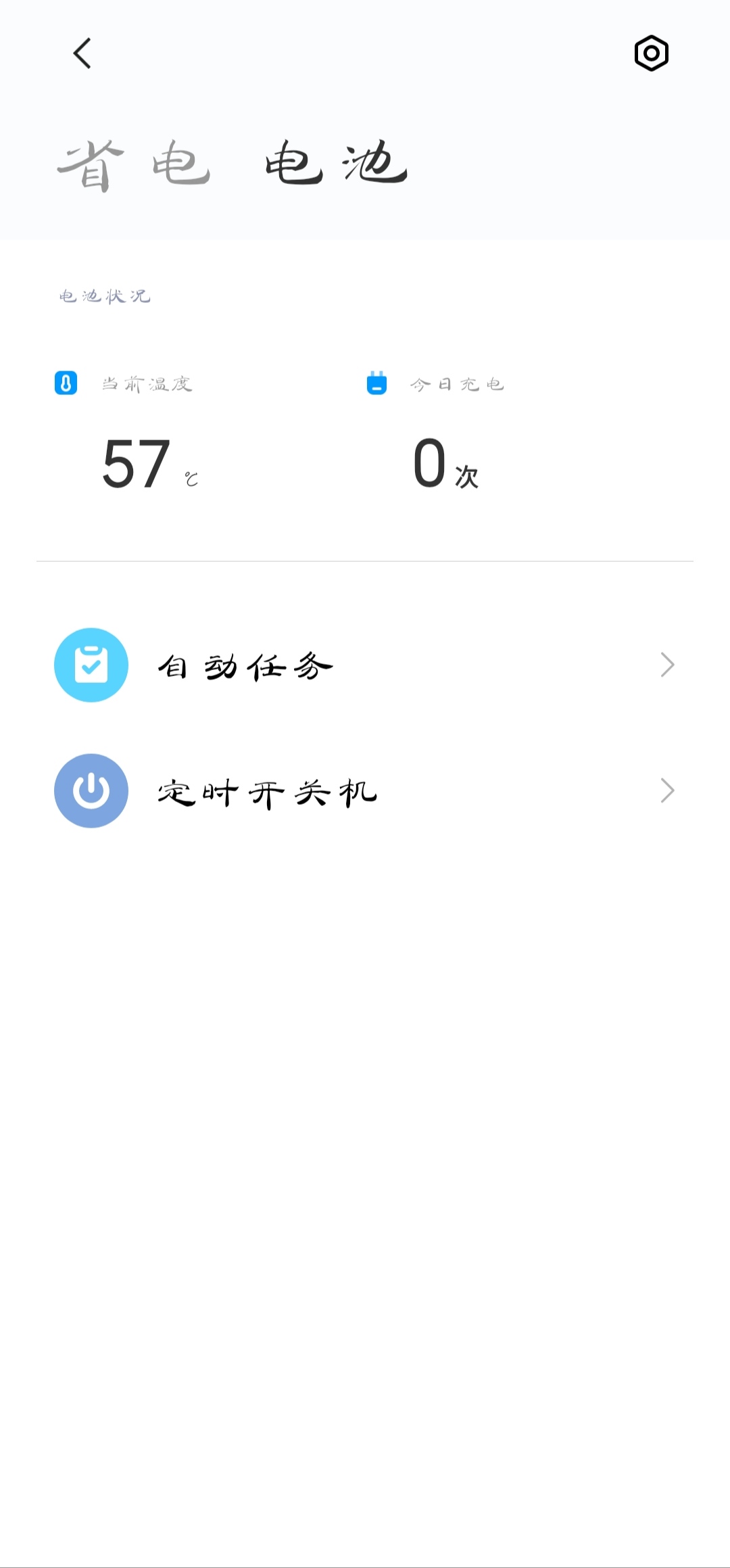Switch to the 省电 tab

pos(134,164)
